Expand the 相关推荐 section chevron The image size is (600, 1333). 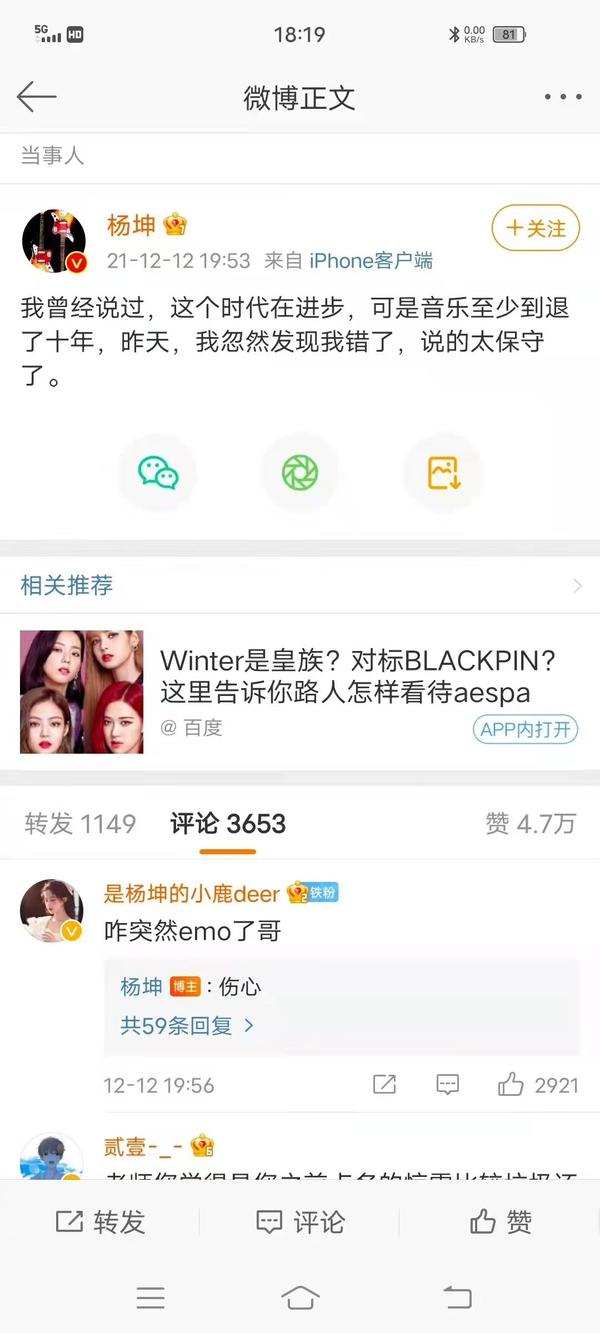(577, 586)
